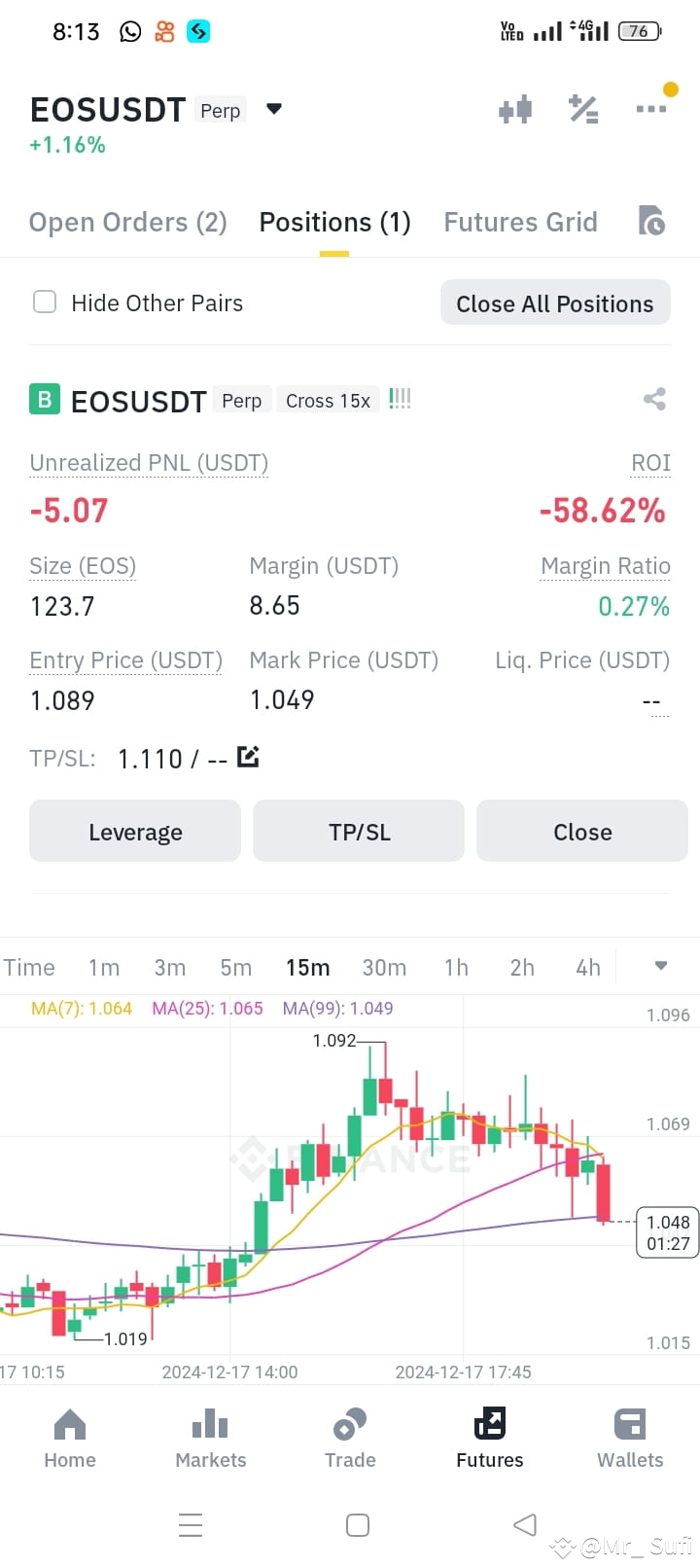Go to the Markets tab
Viewport: 700px width, 1568px height.
pyautogui.click(x=210, y=1439)
